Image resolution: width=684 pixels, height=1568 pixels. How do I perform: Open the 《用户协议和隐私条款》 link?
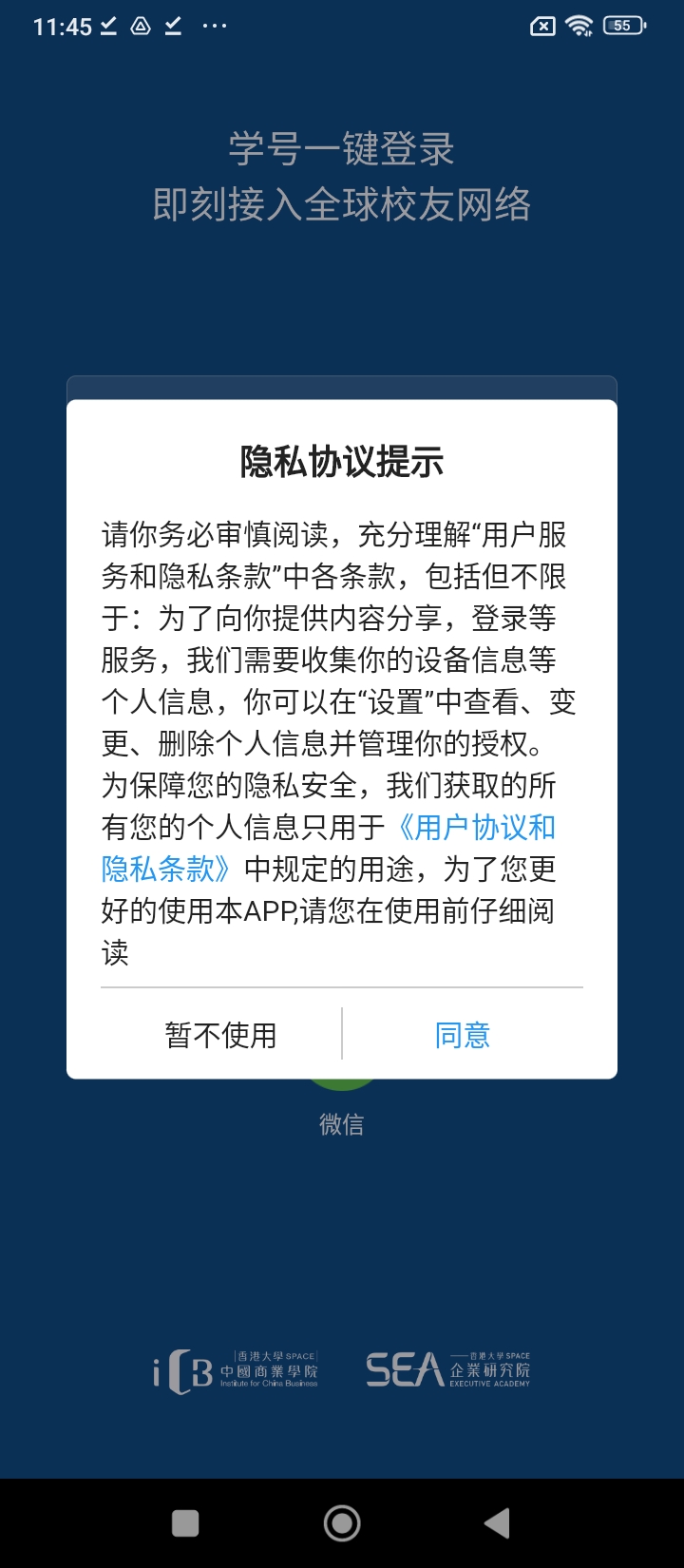click(475, 828)
